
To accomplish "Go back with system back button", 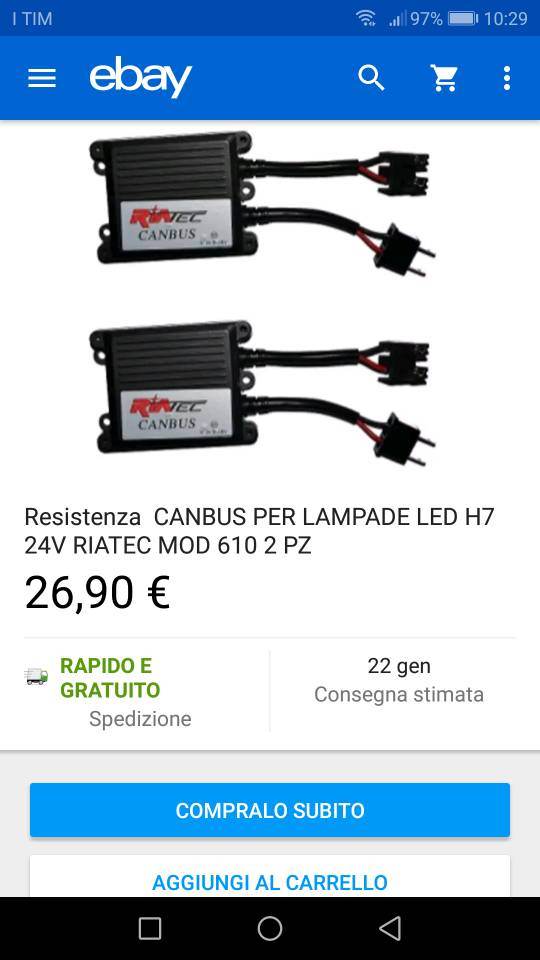I will point(389,928).
